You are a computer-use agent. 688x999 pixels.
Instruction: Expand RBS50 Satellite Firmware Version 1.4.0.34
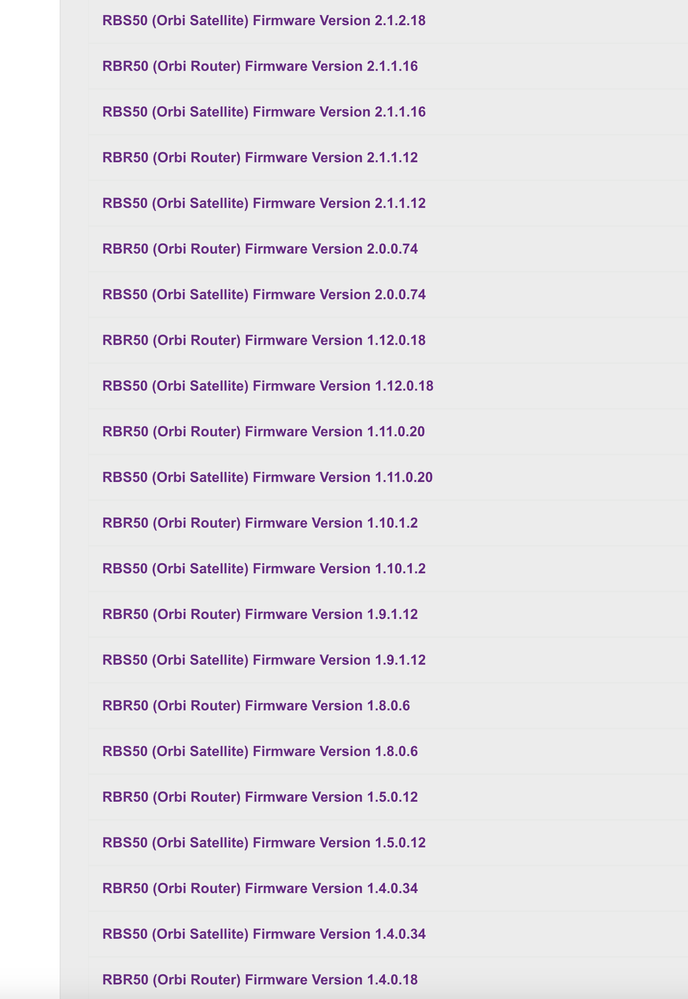(x=264, y=934)
